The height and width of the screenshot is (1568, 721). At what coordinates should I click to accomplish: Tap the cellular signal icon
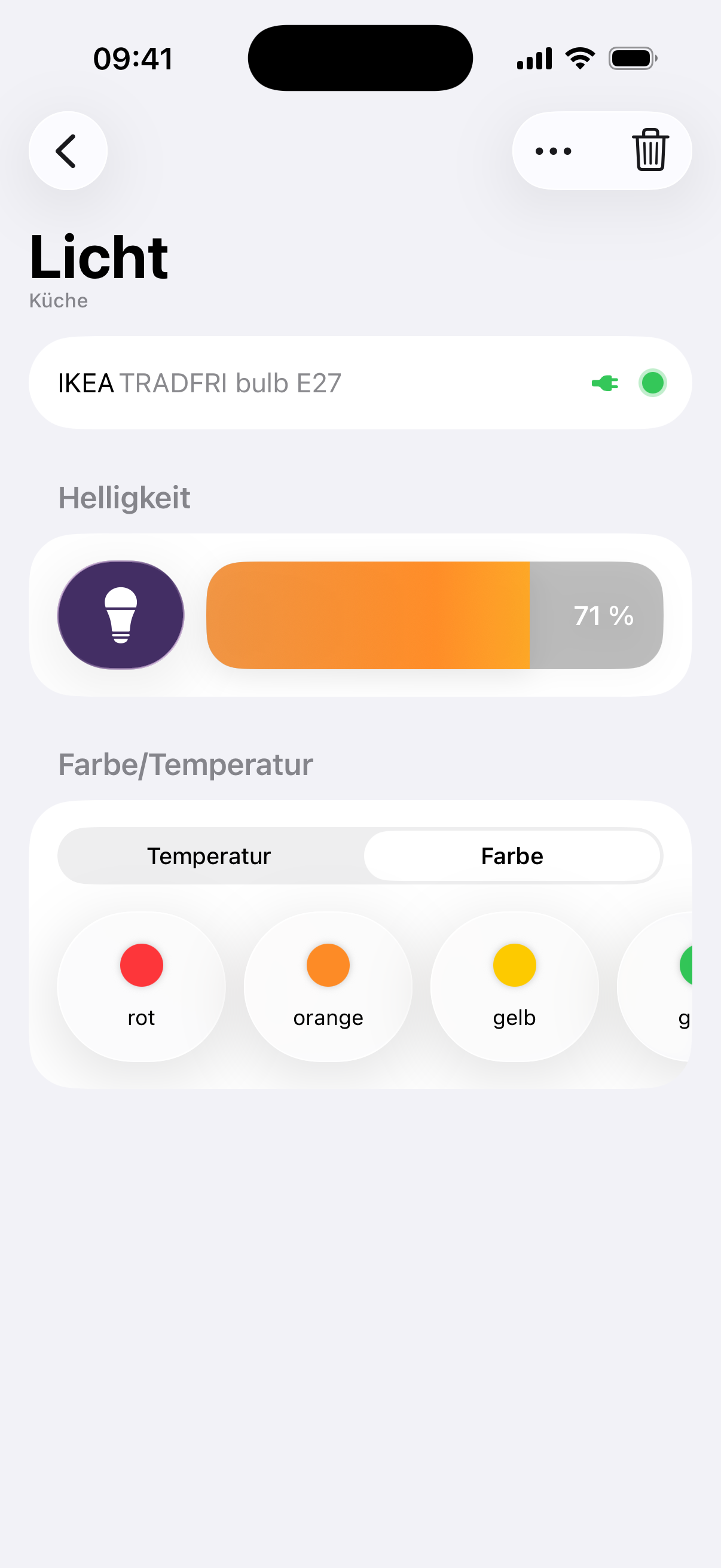click(533, 57)
